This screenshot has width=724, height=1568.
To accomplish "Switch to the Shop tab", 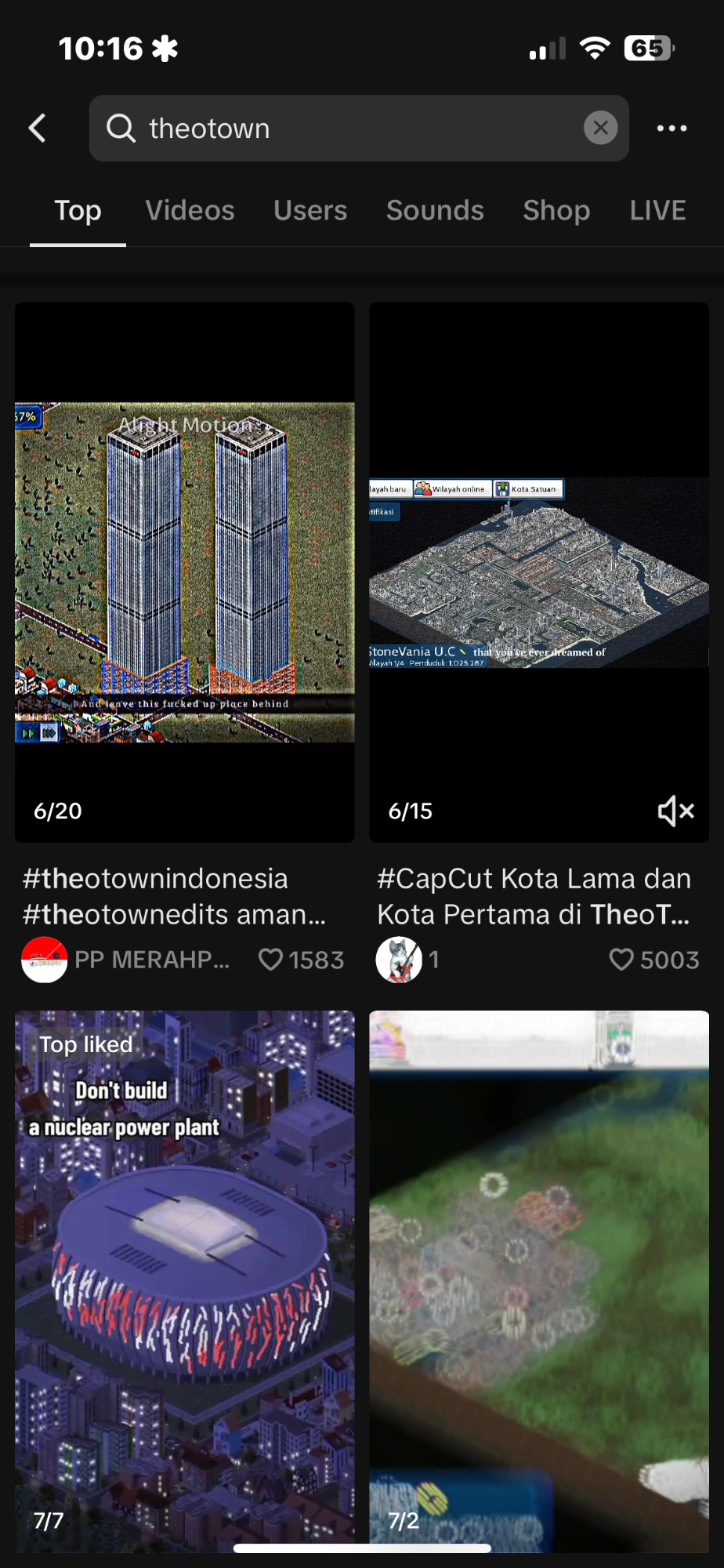I will pyautogui.click(x=556, y=210).
